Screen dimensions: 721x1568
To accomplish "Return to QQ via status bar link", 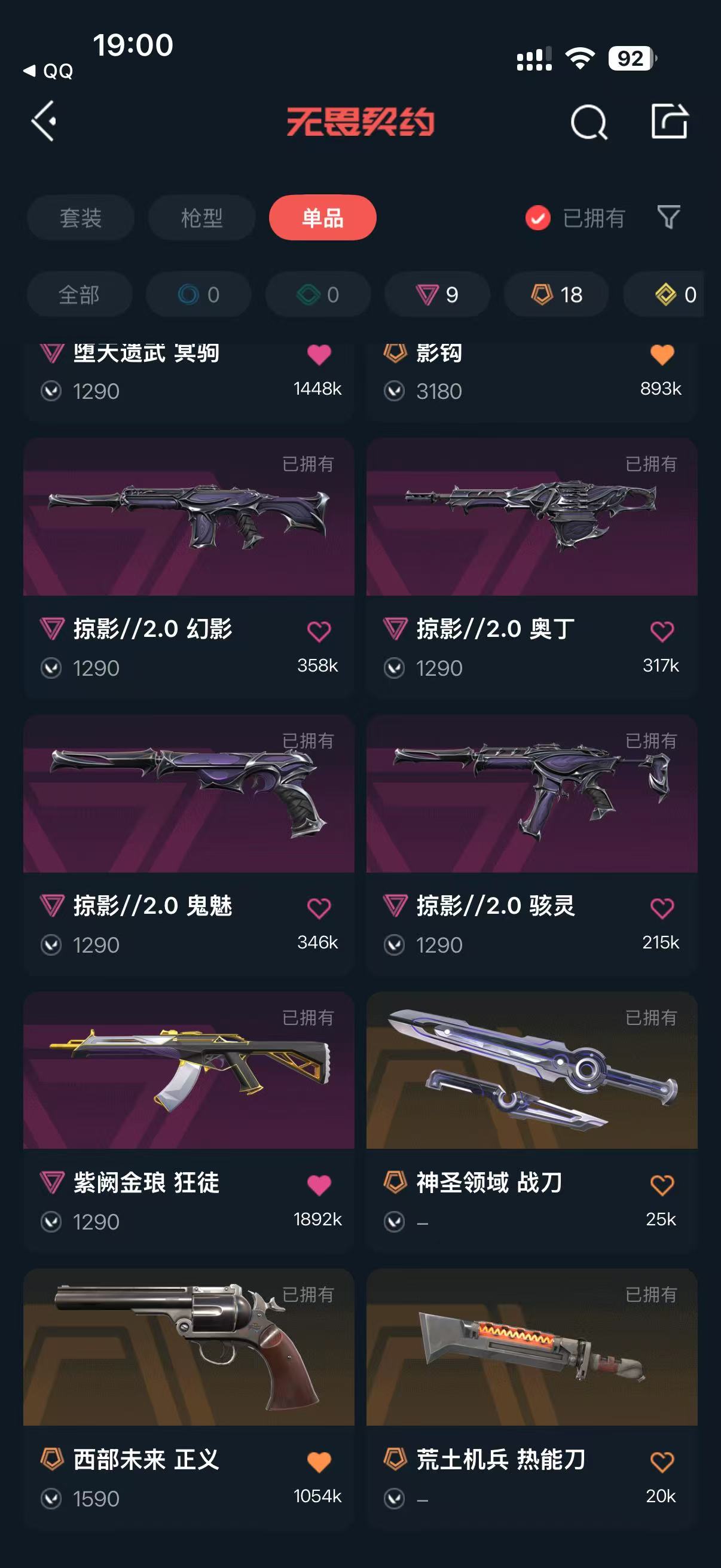I will 48,71.
